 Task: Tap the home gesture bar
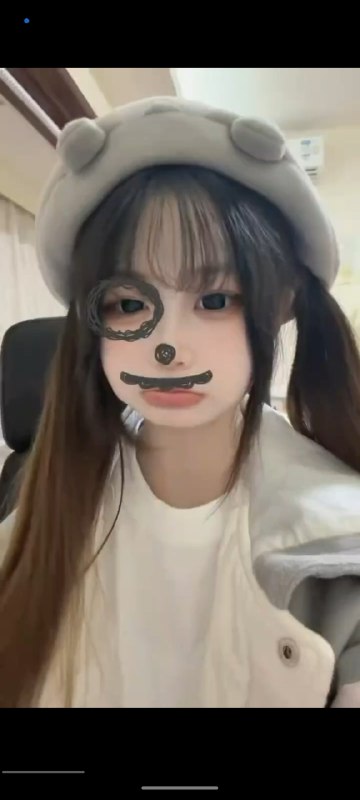pos(179,788)
